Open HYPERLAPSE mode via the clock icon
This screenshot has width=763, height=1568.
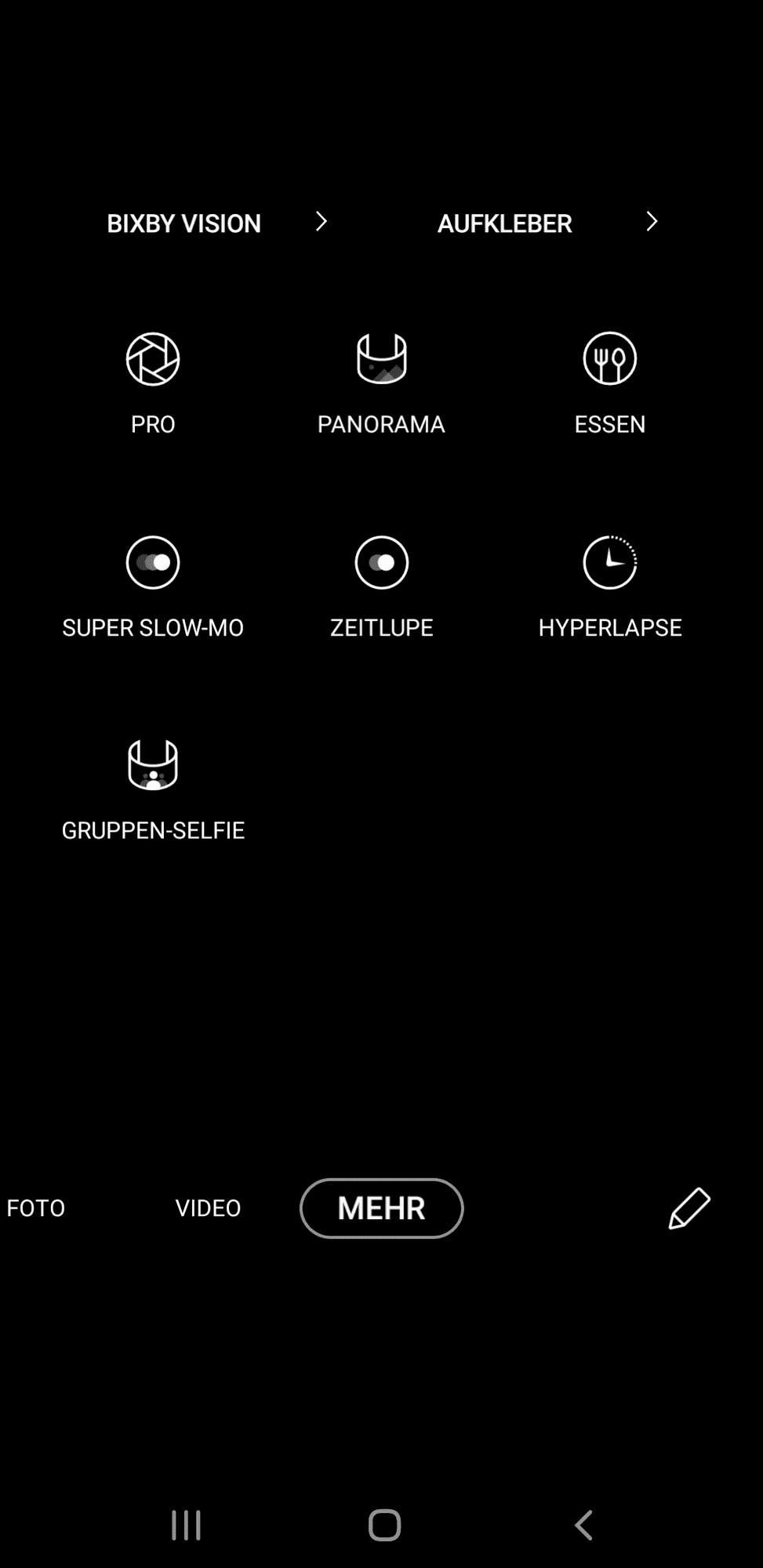[x=610, y=562]
